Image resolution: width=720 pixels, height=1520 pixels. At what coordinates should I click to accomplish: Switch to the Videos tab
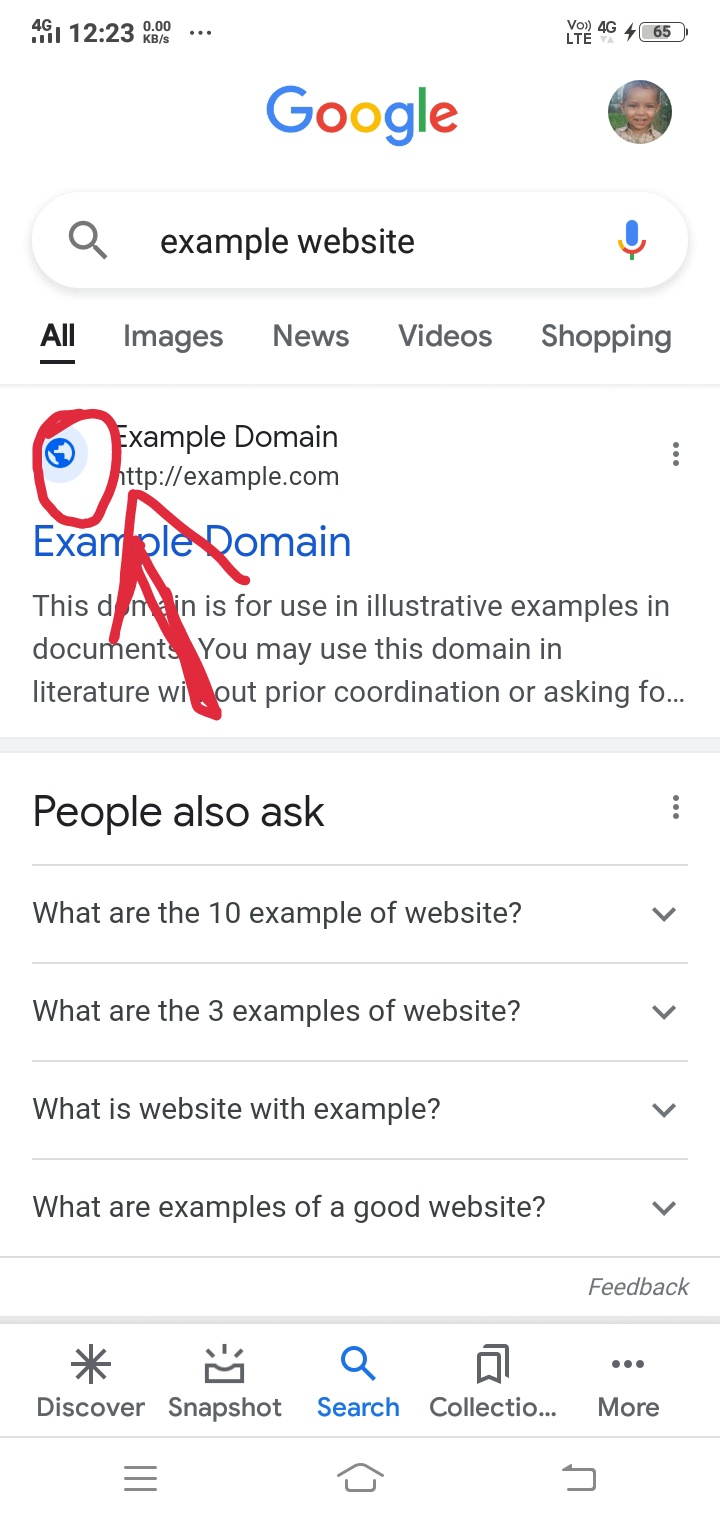tap(445, 336)
